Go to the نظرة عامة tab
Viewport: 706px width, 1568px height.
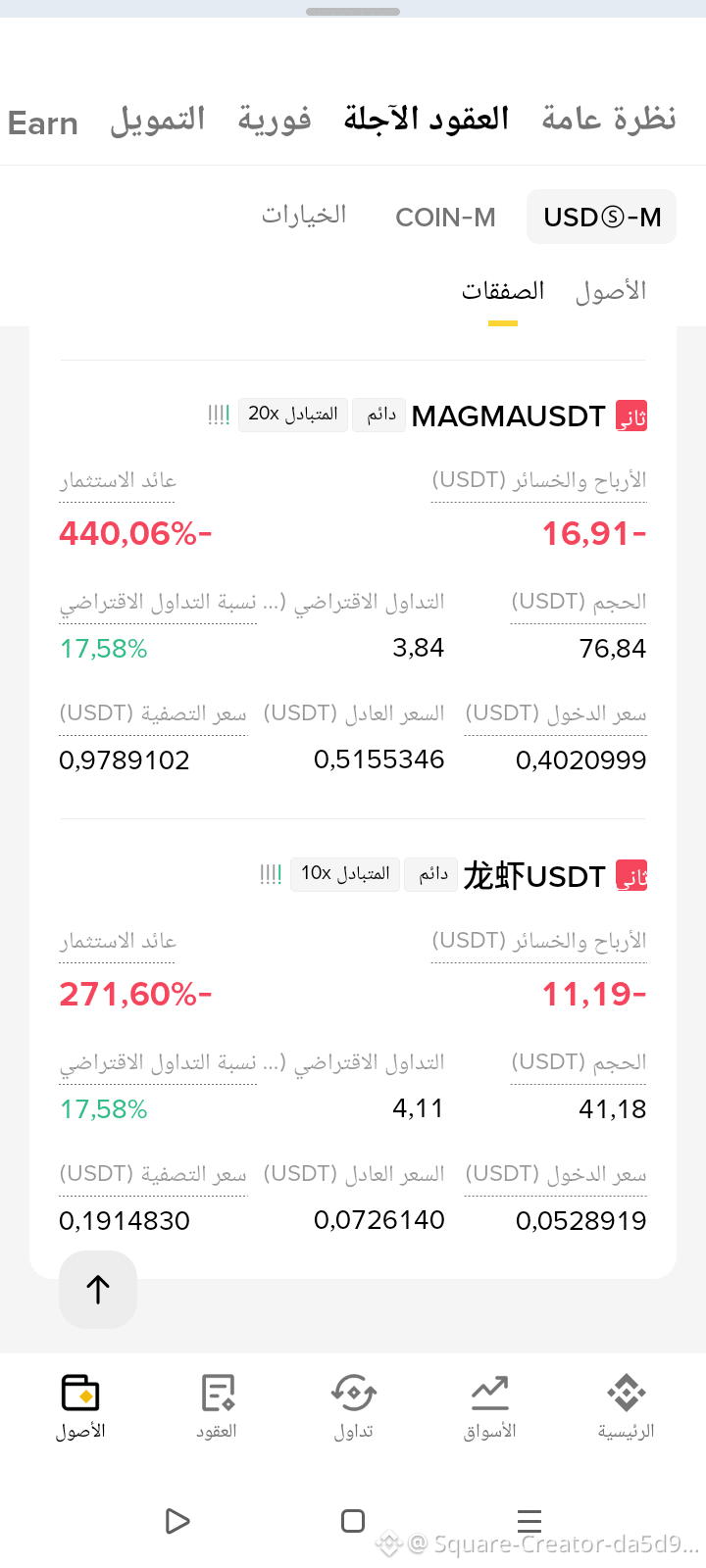pyautogui.click(x=609, y=120)
